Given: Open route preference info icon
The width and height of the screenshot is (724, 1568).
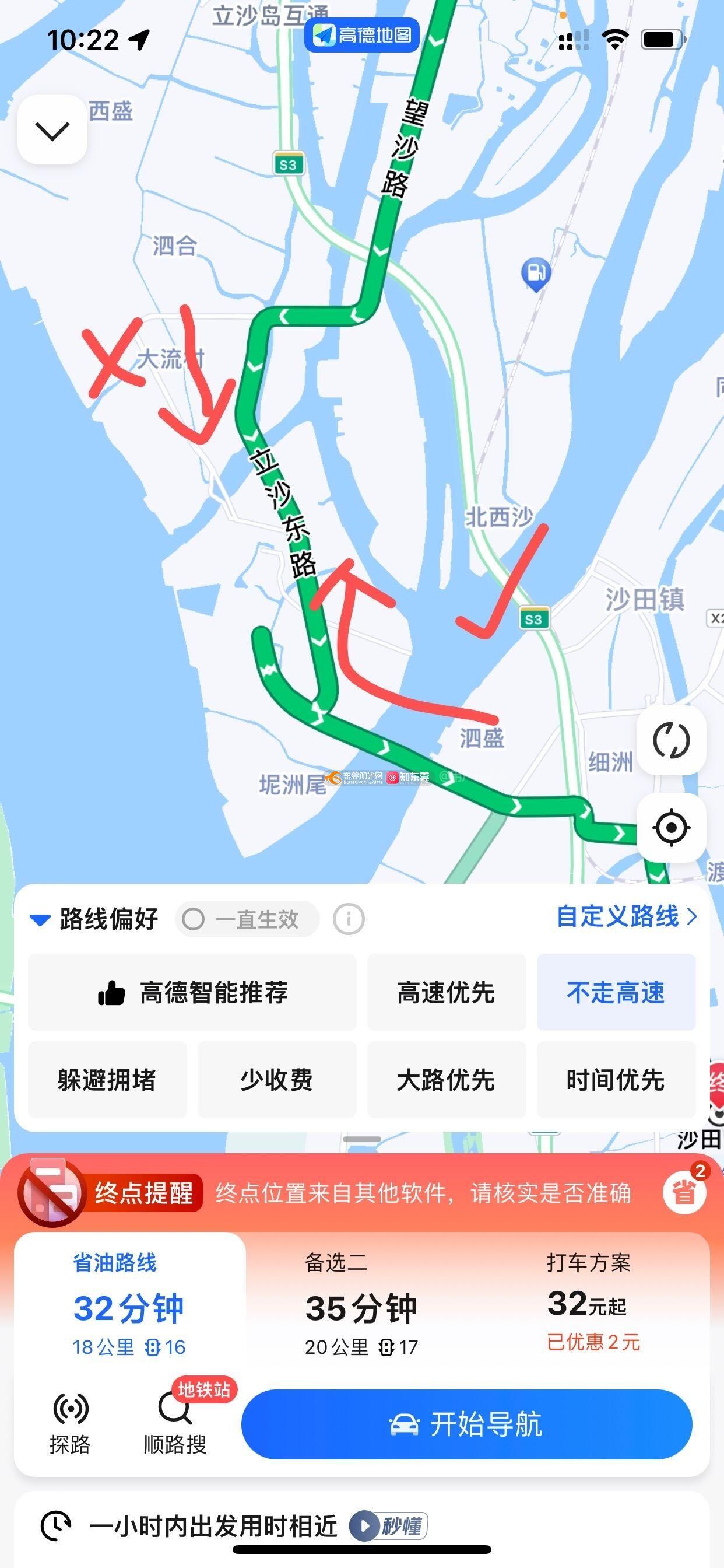Looking at the screenshot, I should 349,919.
